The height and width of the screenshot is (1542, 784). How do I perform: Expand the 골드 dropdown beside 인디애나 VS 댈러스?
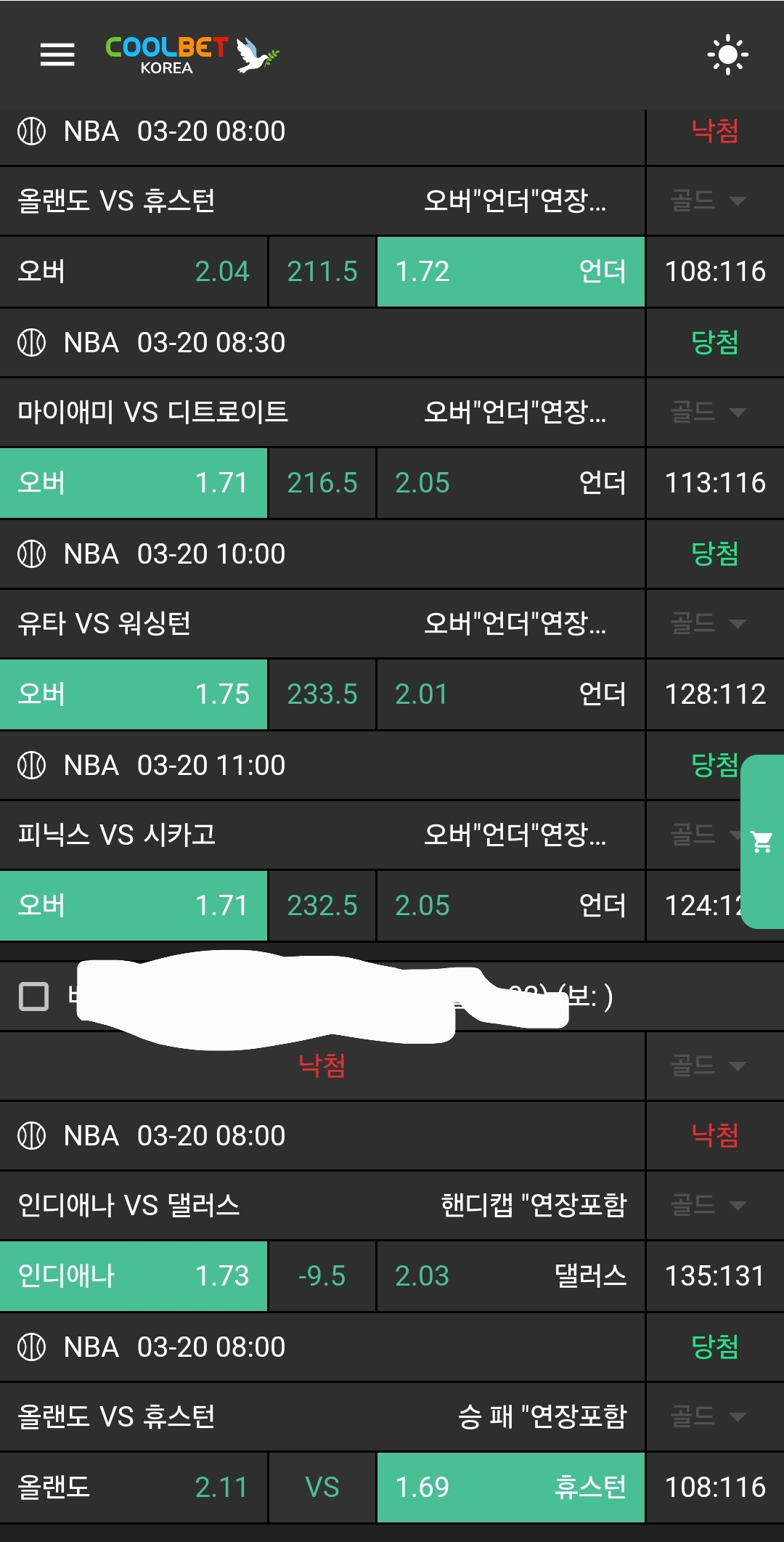pos(708,1205)
